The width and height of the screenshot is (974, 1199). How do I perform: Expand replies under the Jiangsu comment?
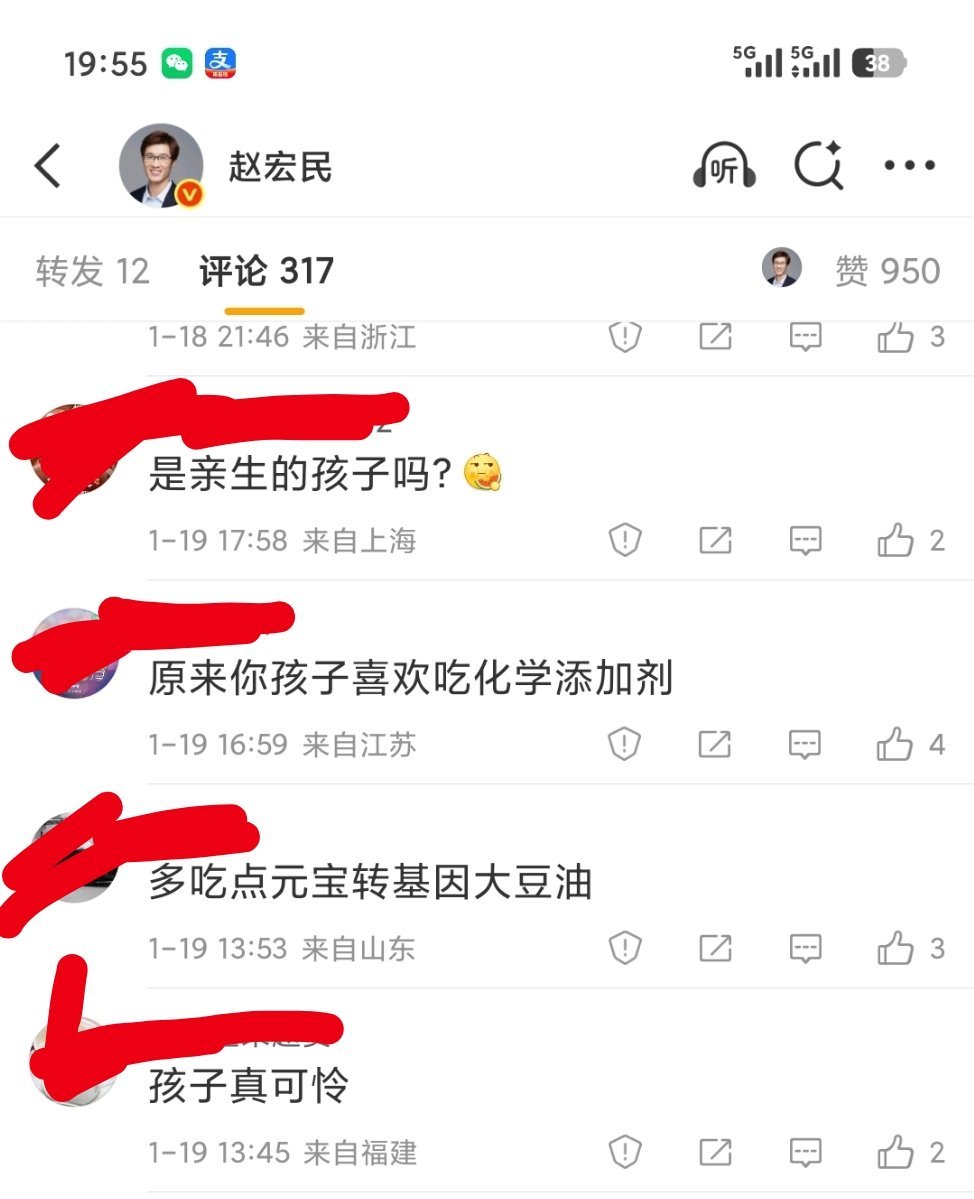tap(805, 743)
